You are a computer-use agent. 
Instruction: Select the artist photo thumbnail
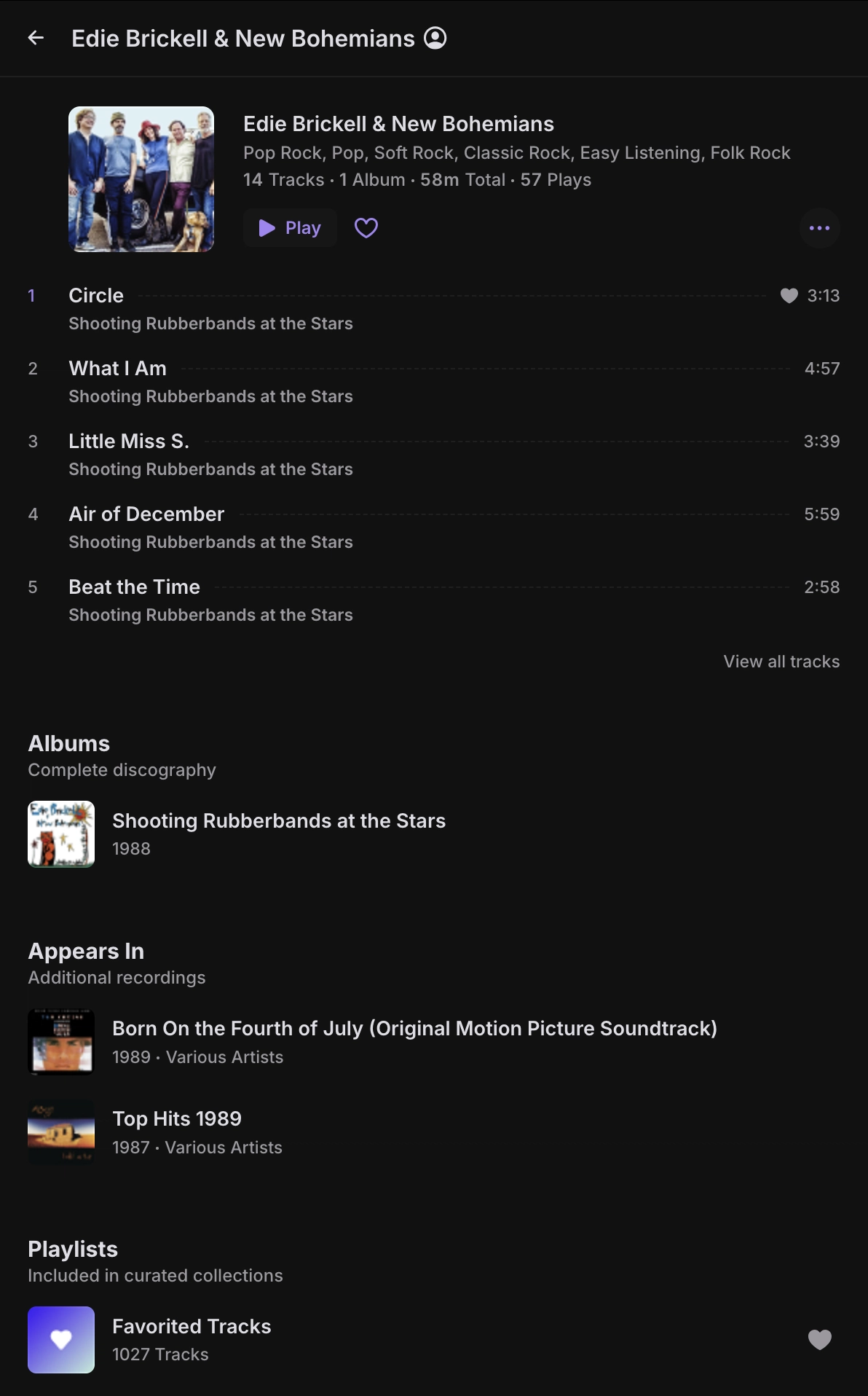(141, 179)
